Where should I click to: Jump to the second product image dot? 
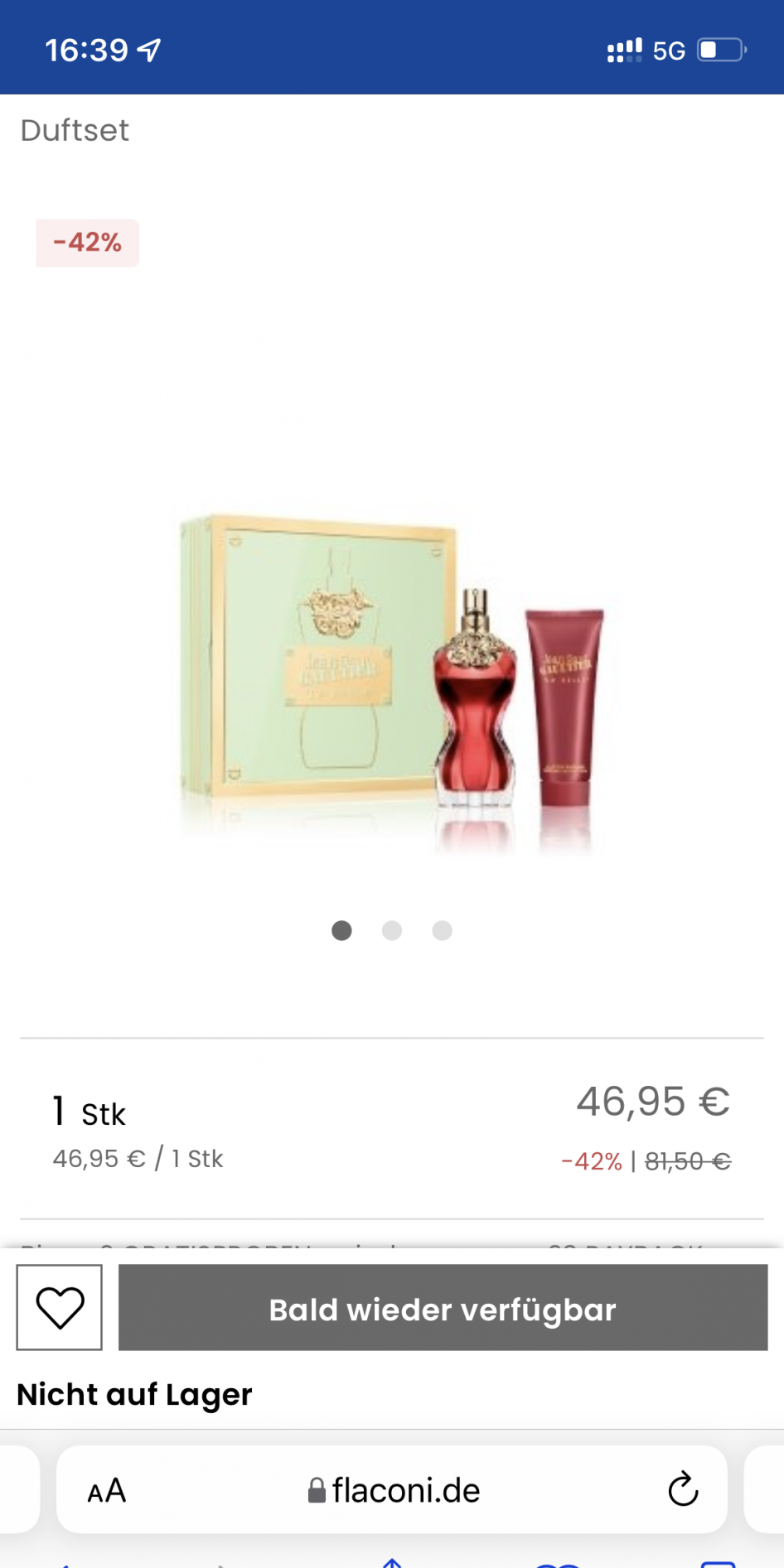click(x=392, y=930)
